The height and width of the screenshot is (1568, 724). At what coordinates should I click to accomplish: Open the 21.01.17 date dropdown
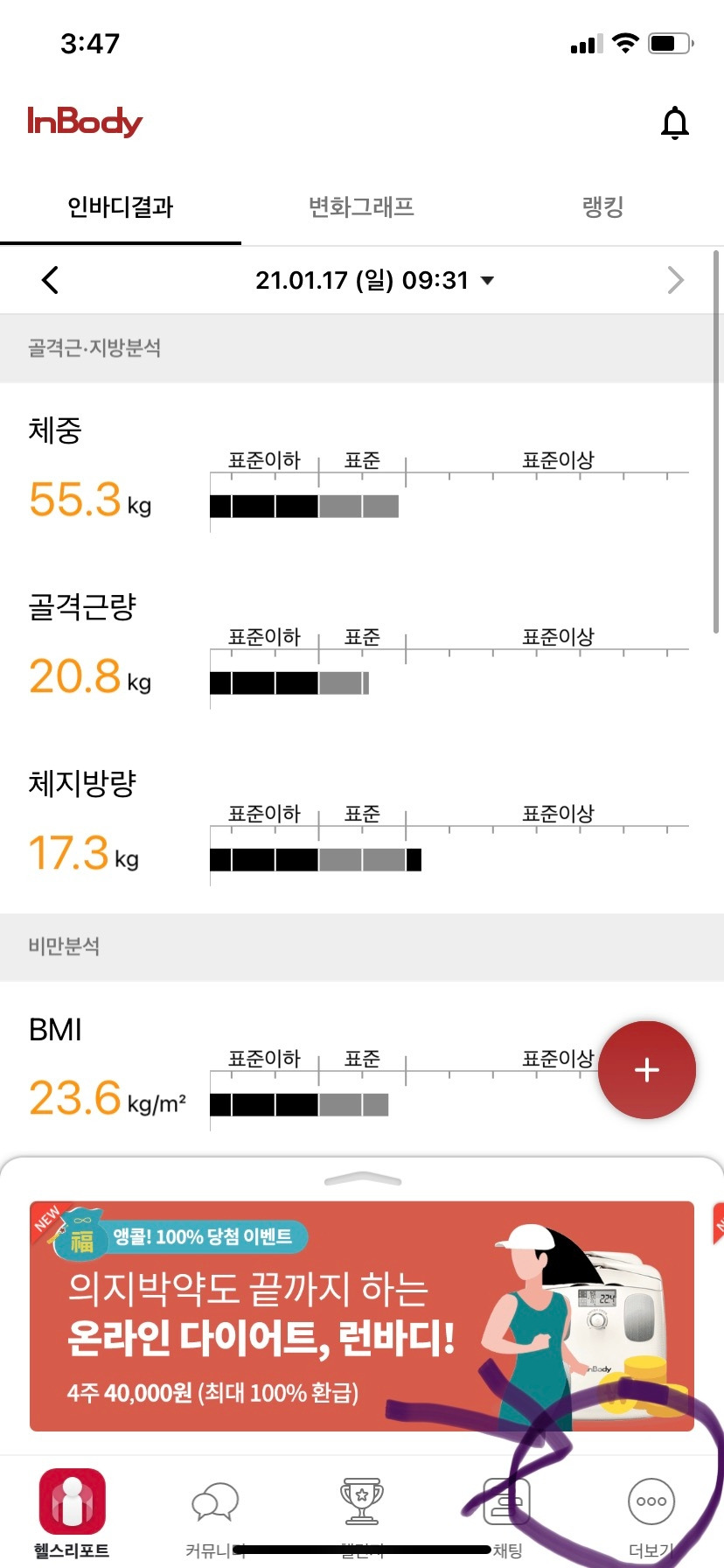click(374, 280)
